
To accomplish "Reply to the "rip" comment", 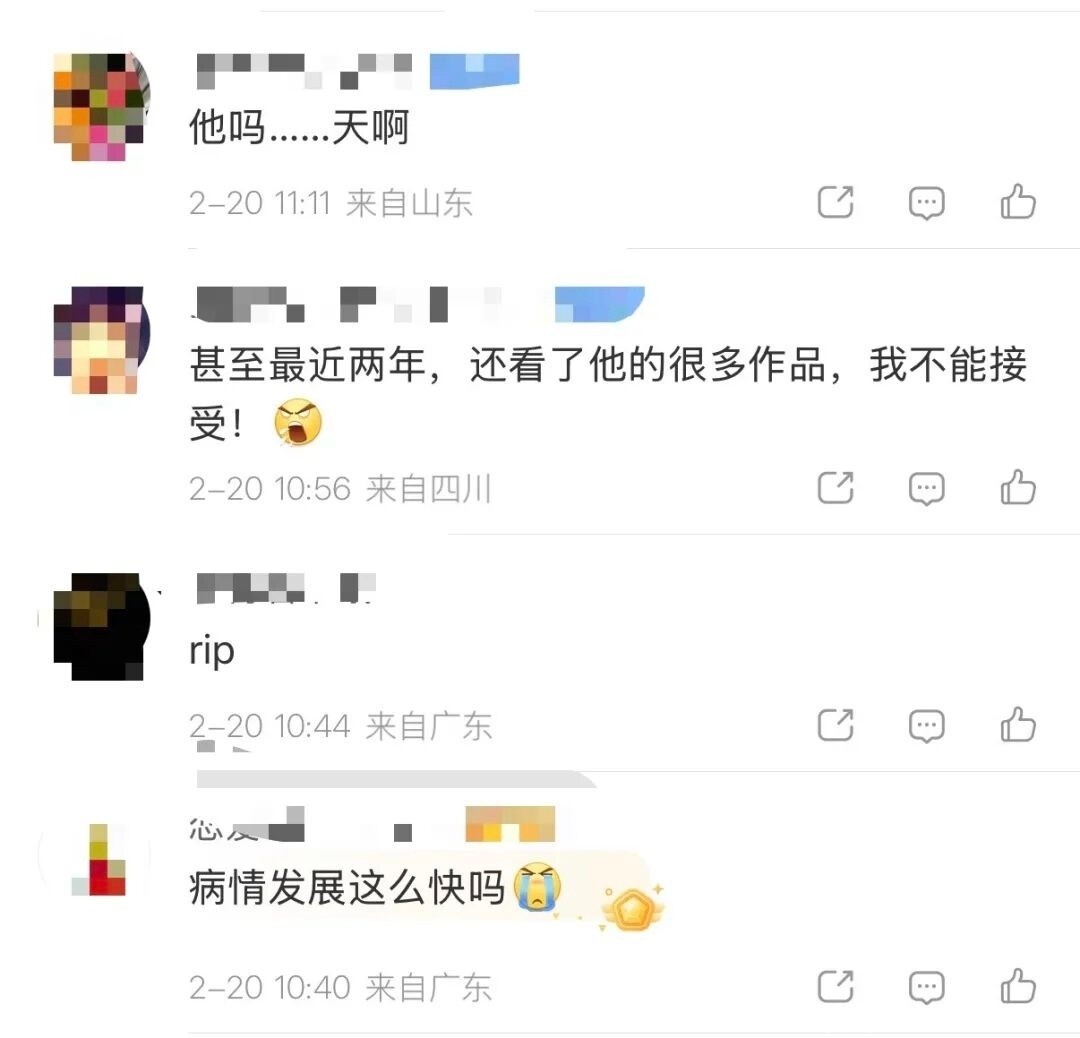I will 926,725.
